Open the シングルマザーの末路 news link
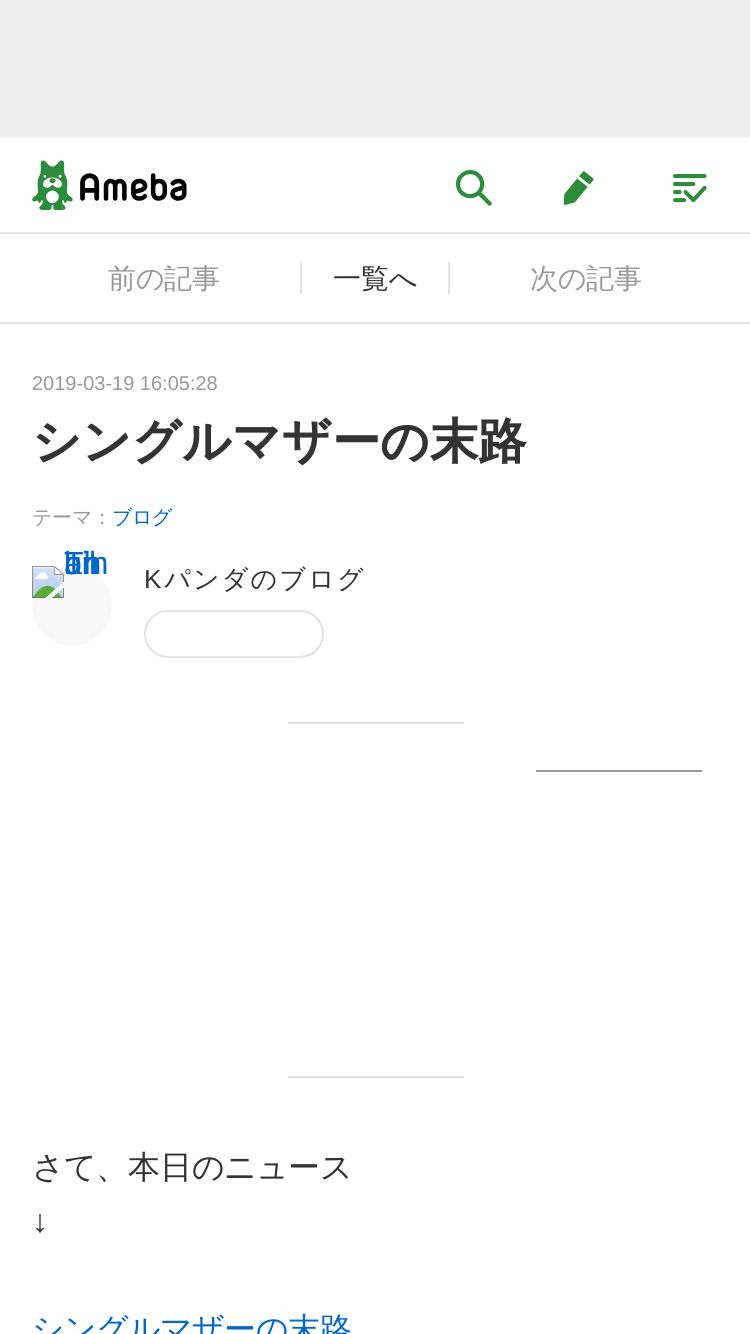750x1334 pixels. (192, 1323)
